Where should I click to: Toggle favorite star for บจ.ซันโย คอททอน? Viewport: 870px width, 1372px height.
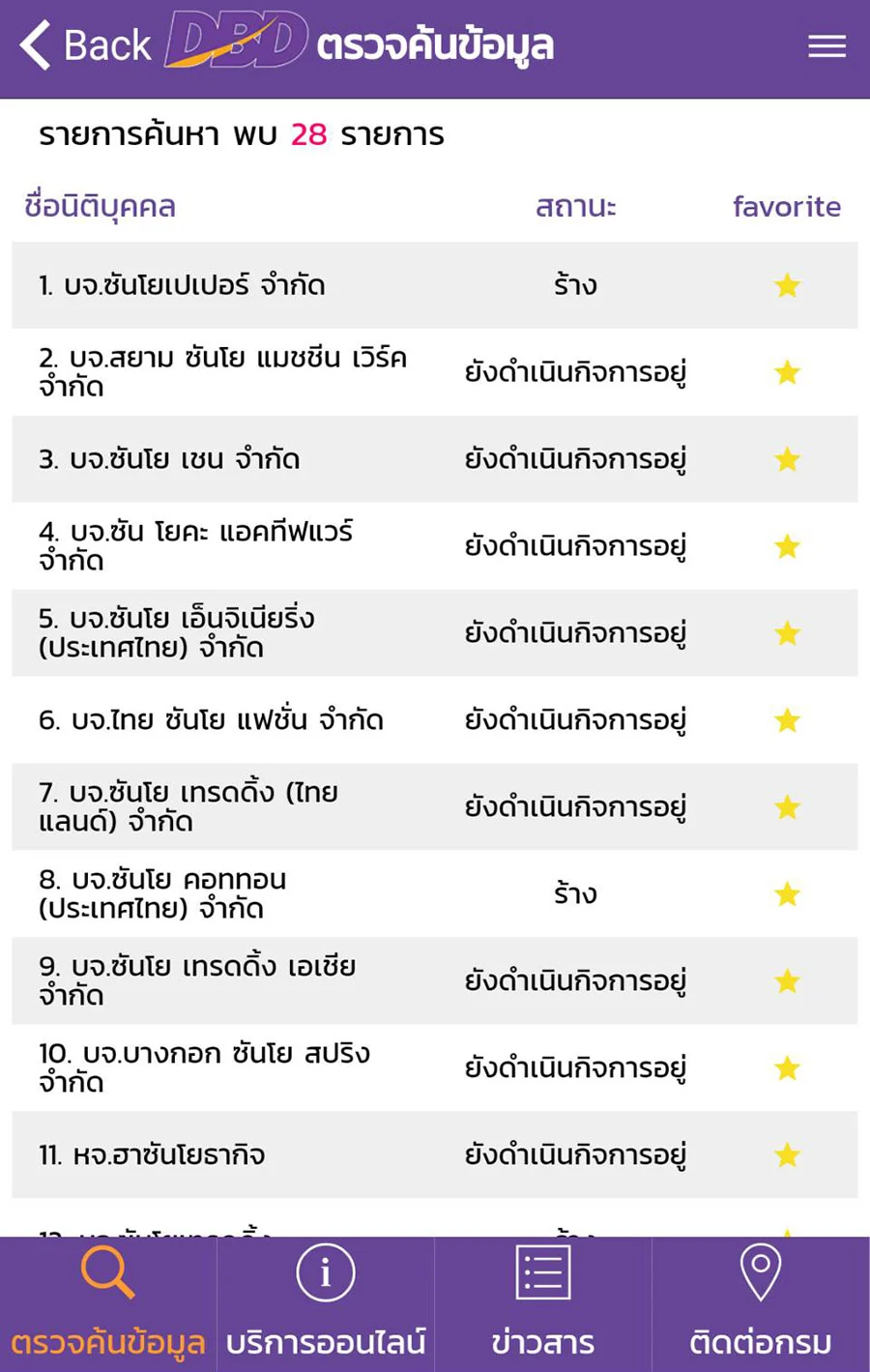click(787, 894)
